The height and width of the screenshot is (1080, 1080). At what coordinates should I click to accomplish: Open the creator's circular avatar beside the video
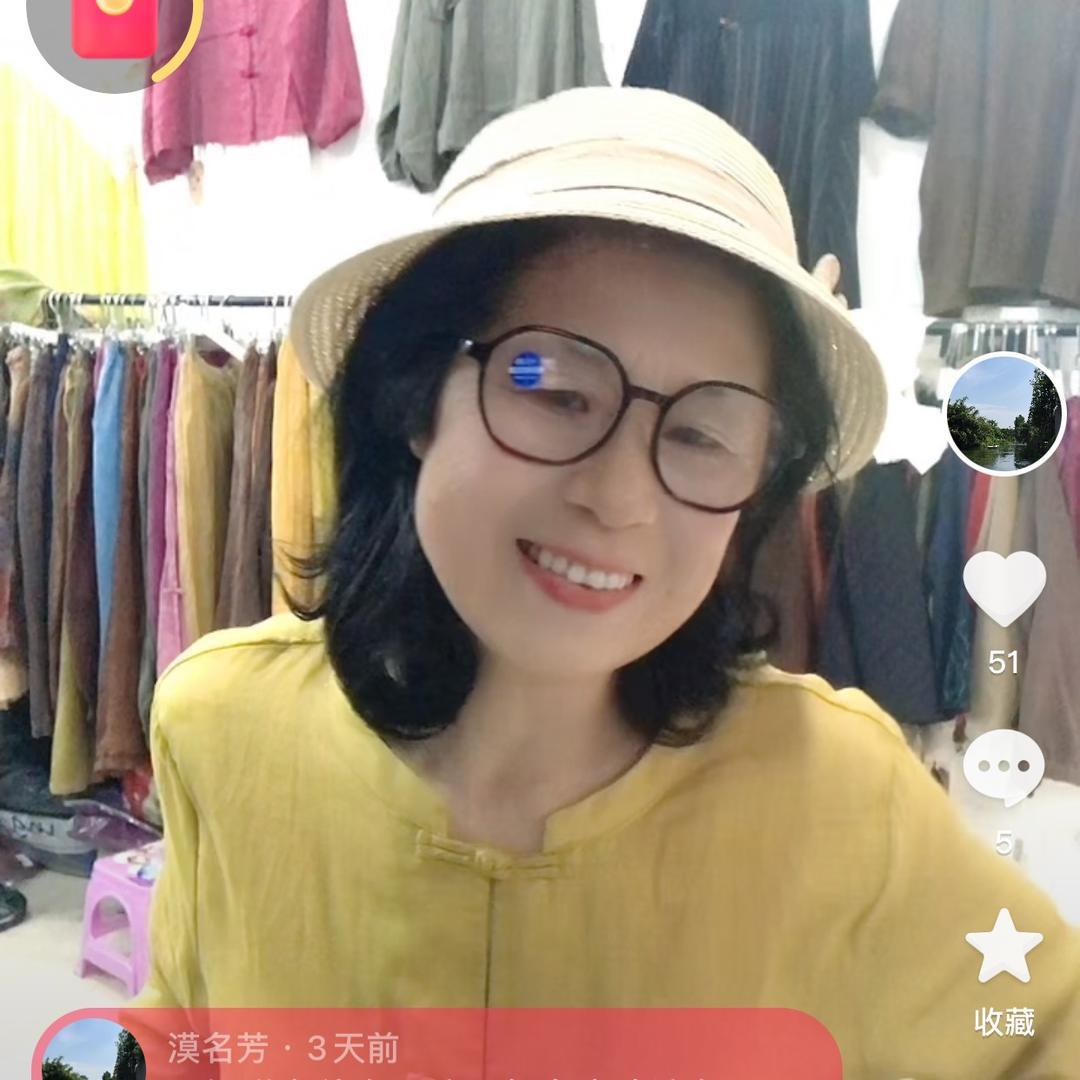[x=1004, y=413]
